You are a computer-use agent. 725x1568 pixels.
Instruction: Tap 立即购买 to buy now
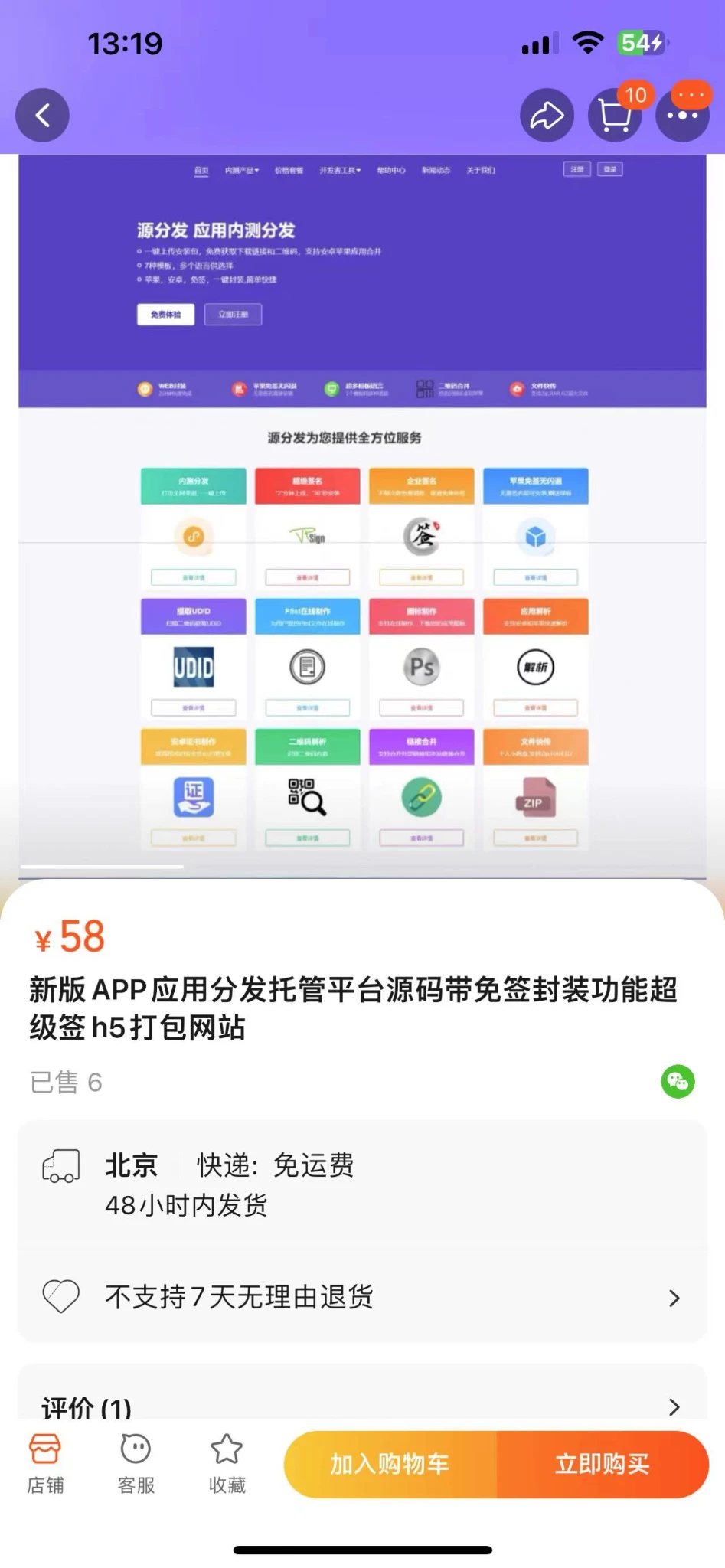coord(602,1464)
